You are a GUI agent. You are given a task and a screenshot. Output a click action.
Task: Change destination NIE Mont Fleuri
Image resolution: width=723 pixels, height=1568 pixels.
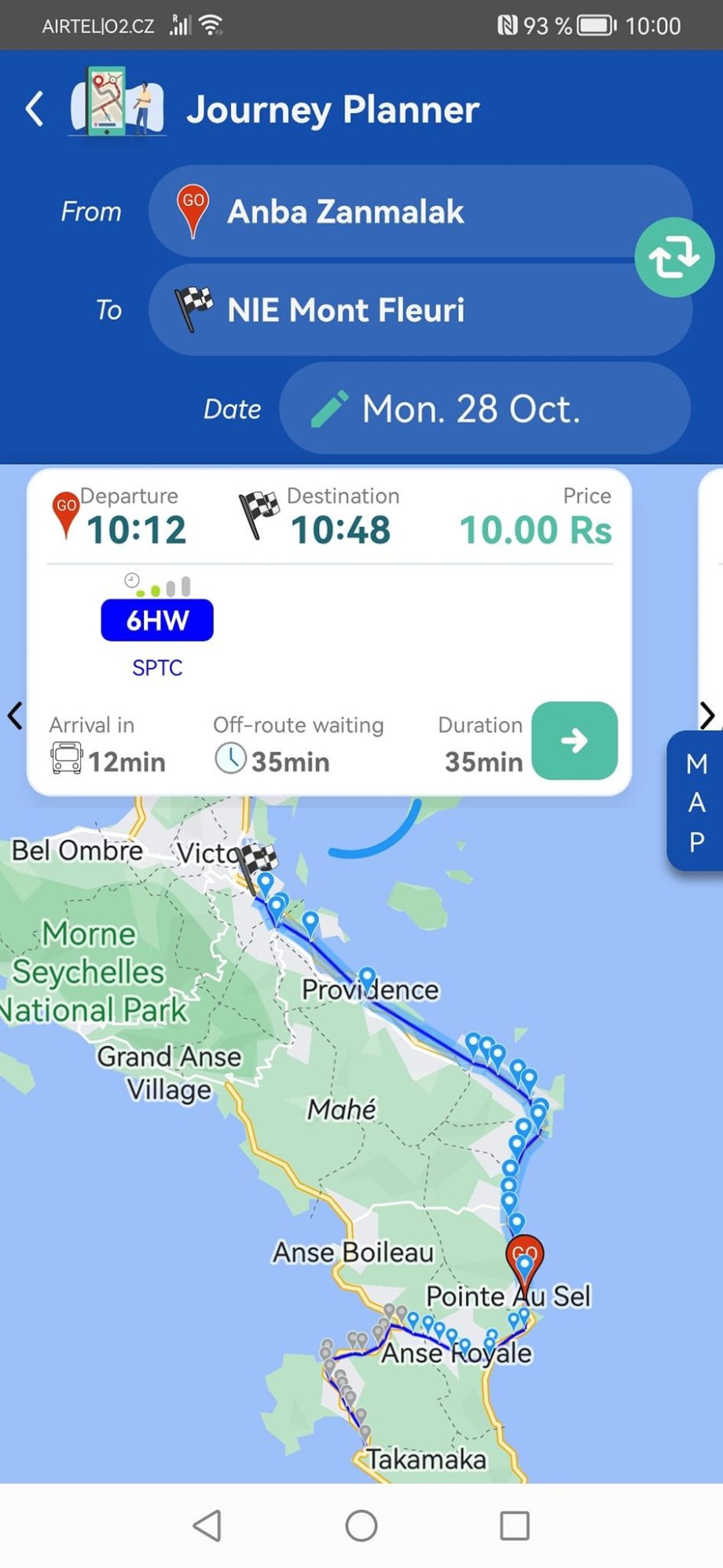click(x=420, y=310)
